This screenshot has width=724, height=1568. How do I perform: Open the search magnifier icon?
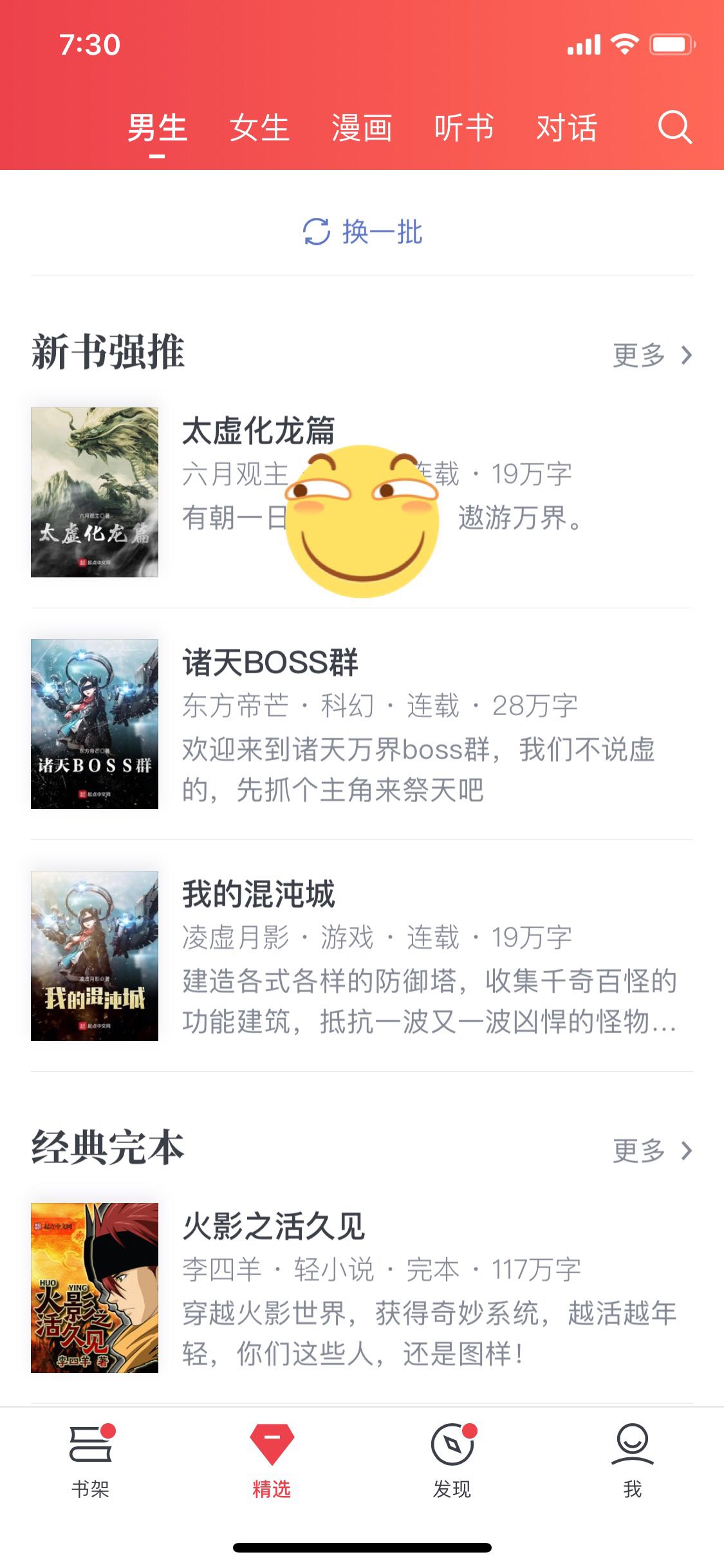tap(674, 127)
